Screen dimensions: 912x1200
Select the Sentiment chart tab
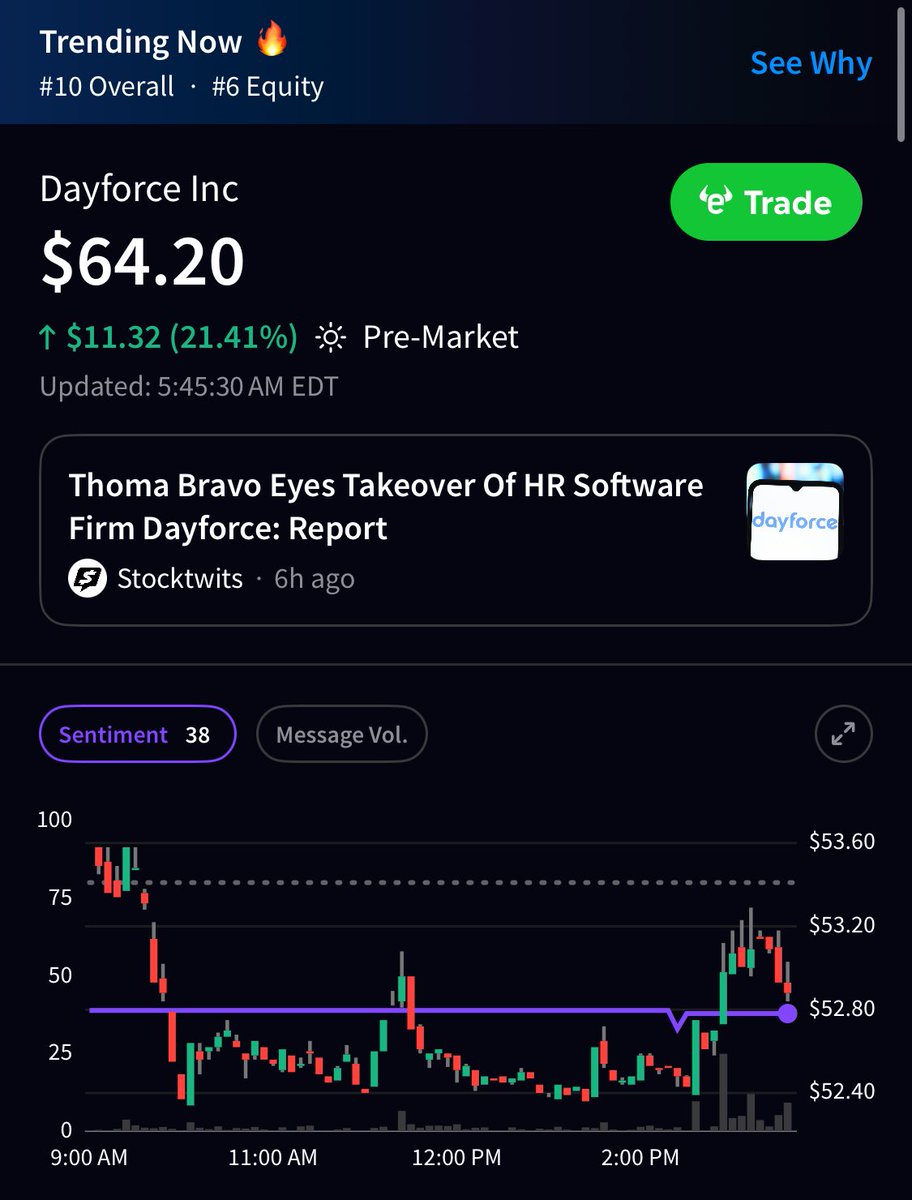tap(137, 733)
